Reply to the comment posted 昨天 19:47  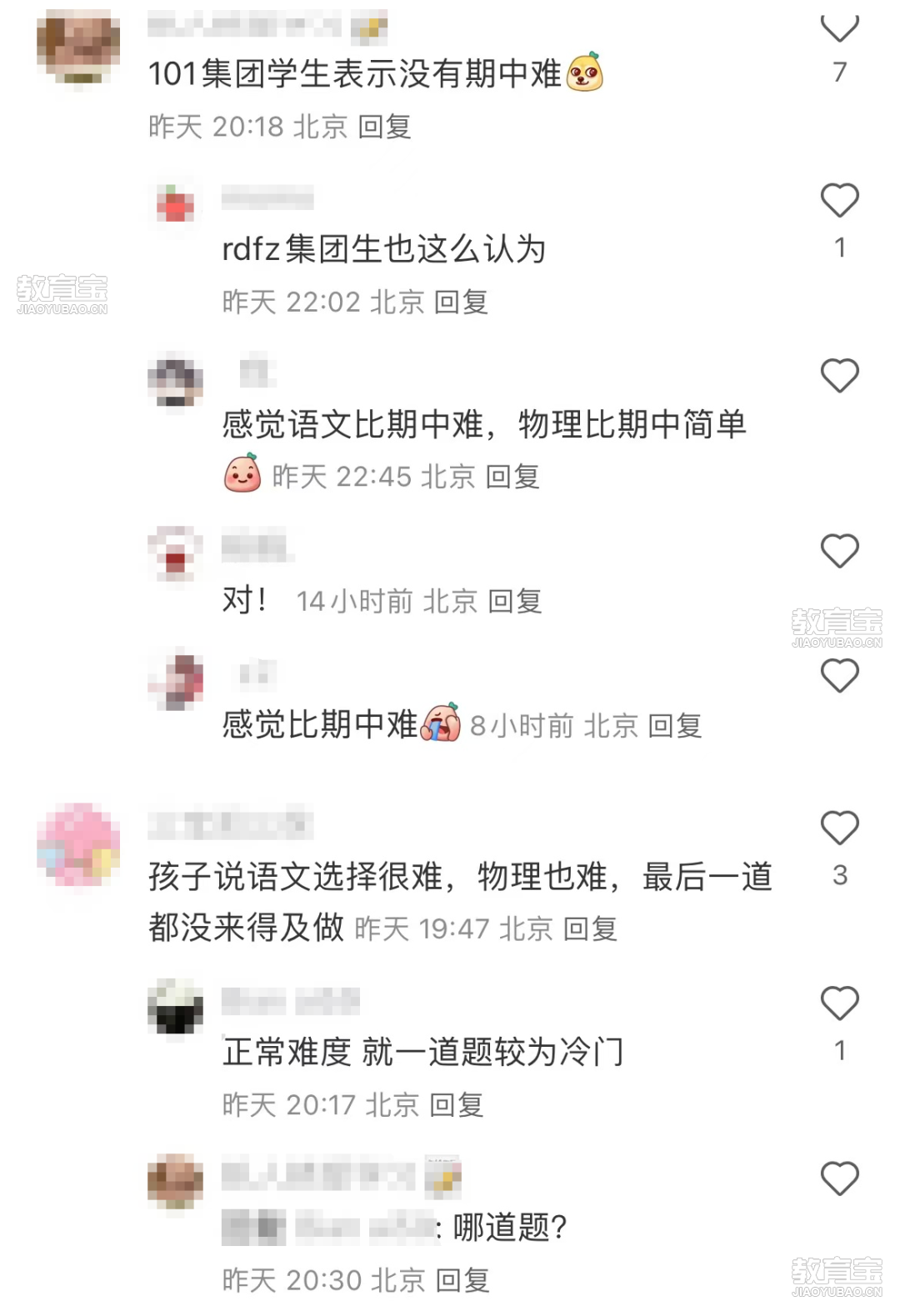[x=590, y=928]
